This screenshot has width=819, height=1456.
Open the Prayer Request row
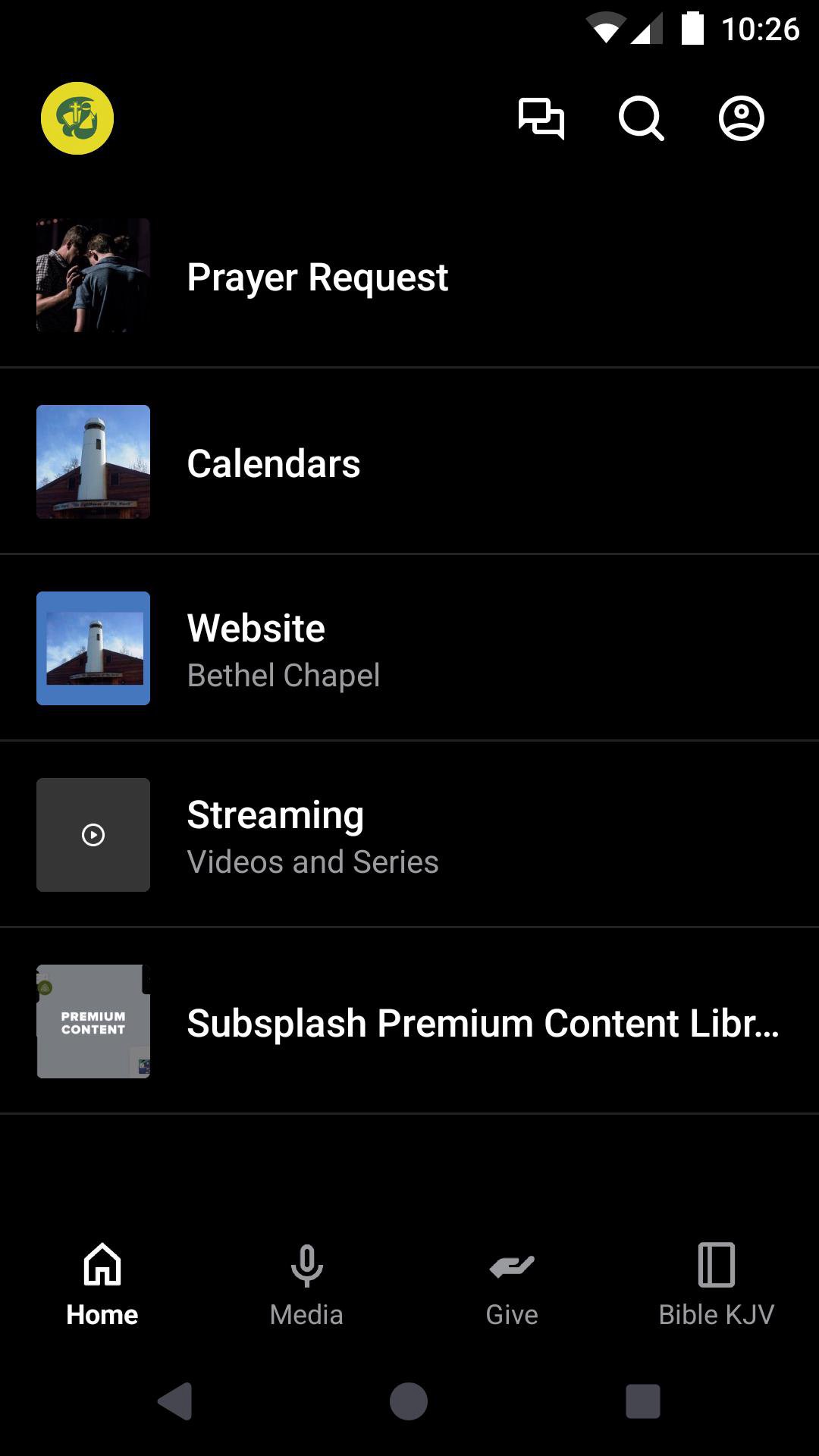tap(409, 277)
